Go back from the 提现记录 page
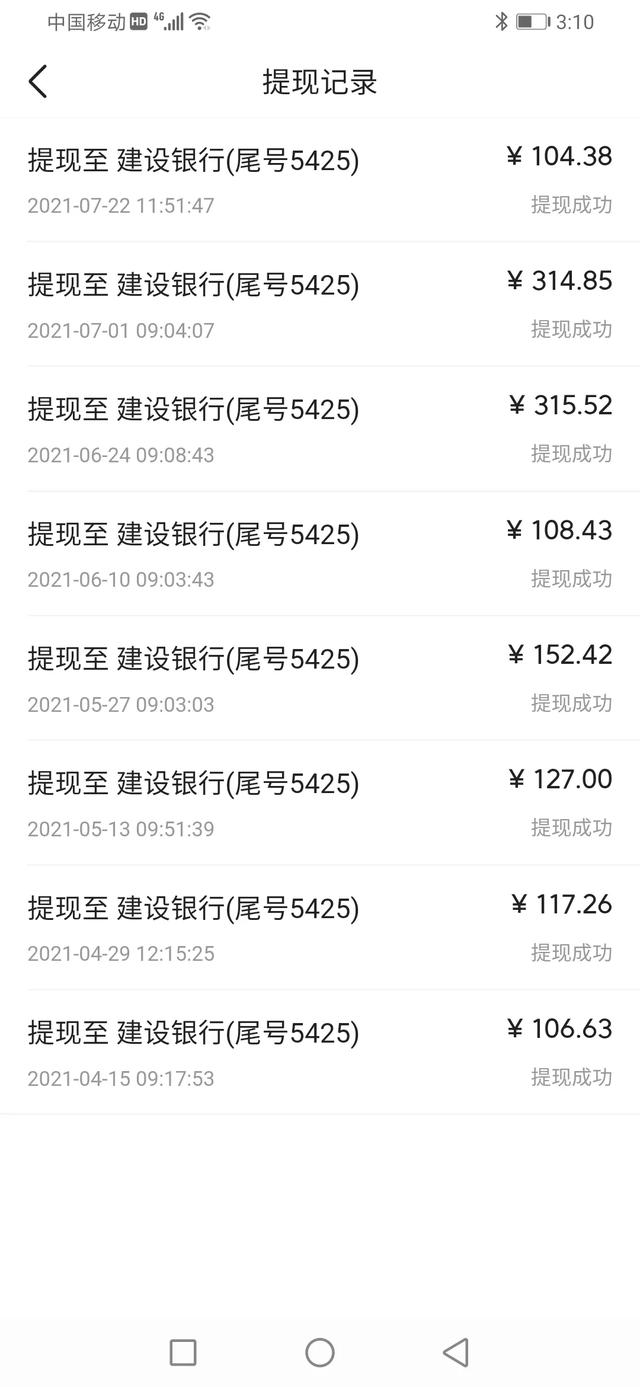This screenshot has width=640, height=1387. 38,82
